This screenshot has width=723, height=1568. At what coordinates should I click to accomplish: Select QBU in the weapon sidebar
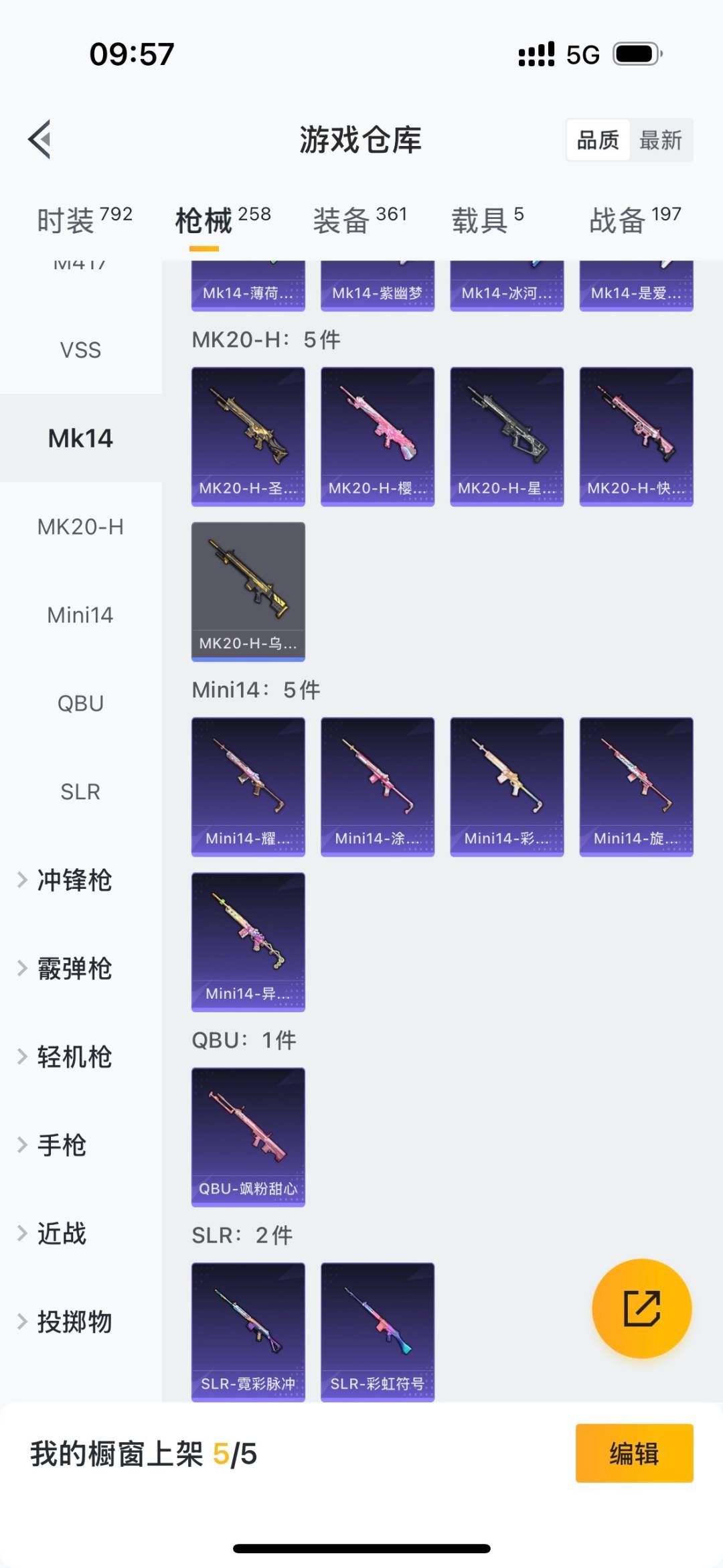(x=80, y=703)
